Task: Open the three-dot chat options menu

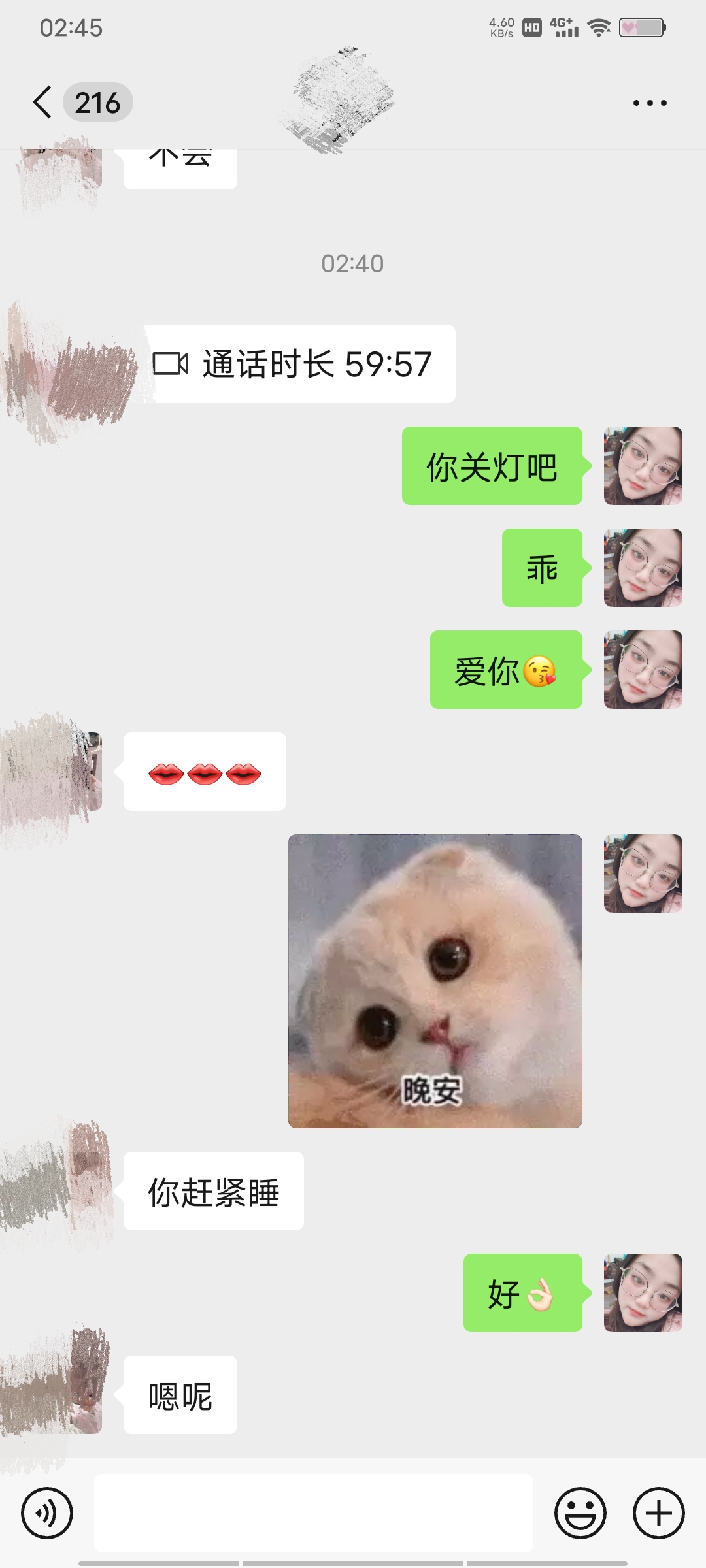Action: [650, 103]
